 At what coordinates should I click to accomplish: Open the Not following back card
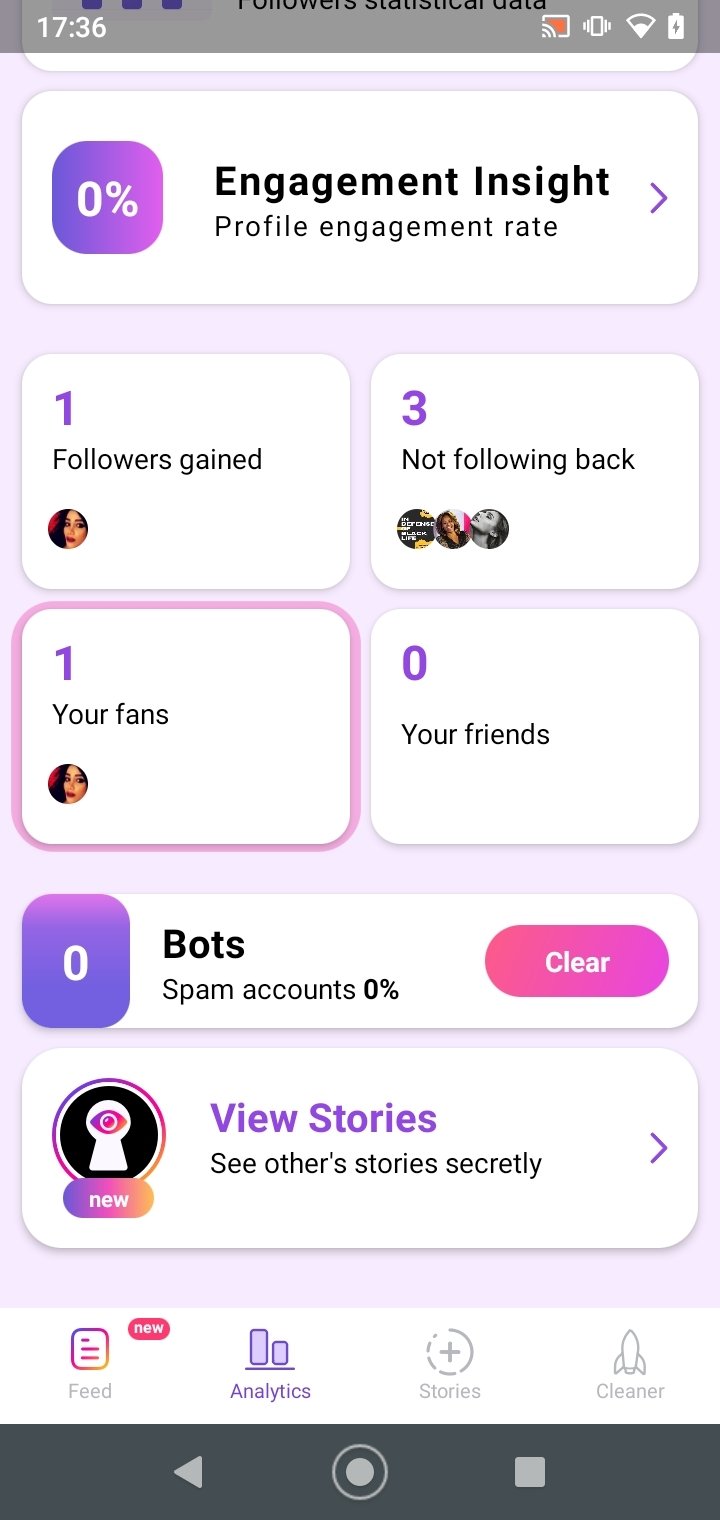(x=534, y=470)
